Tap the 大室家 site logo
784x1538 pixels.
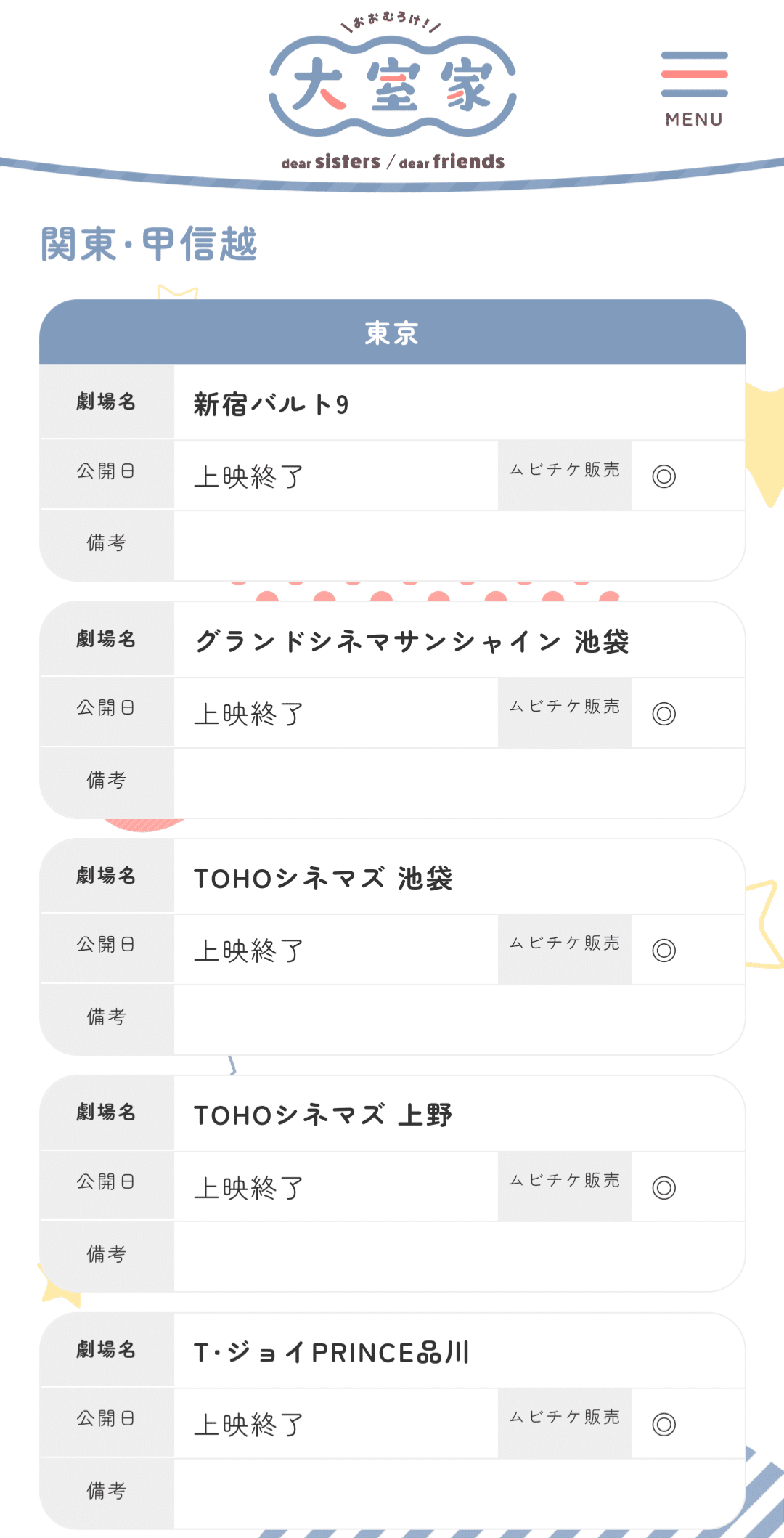point(393,93)
